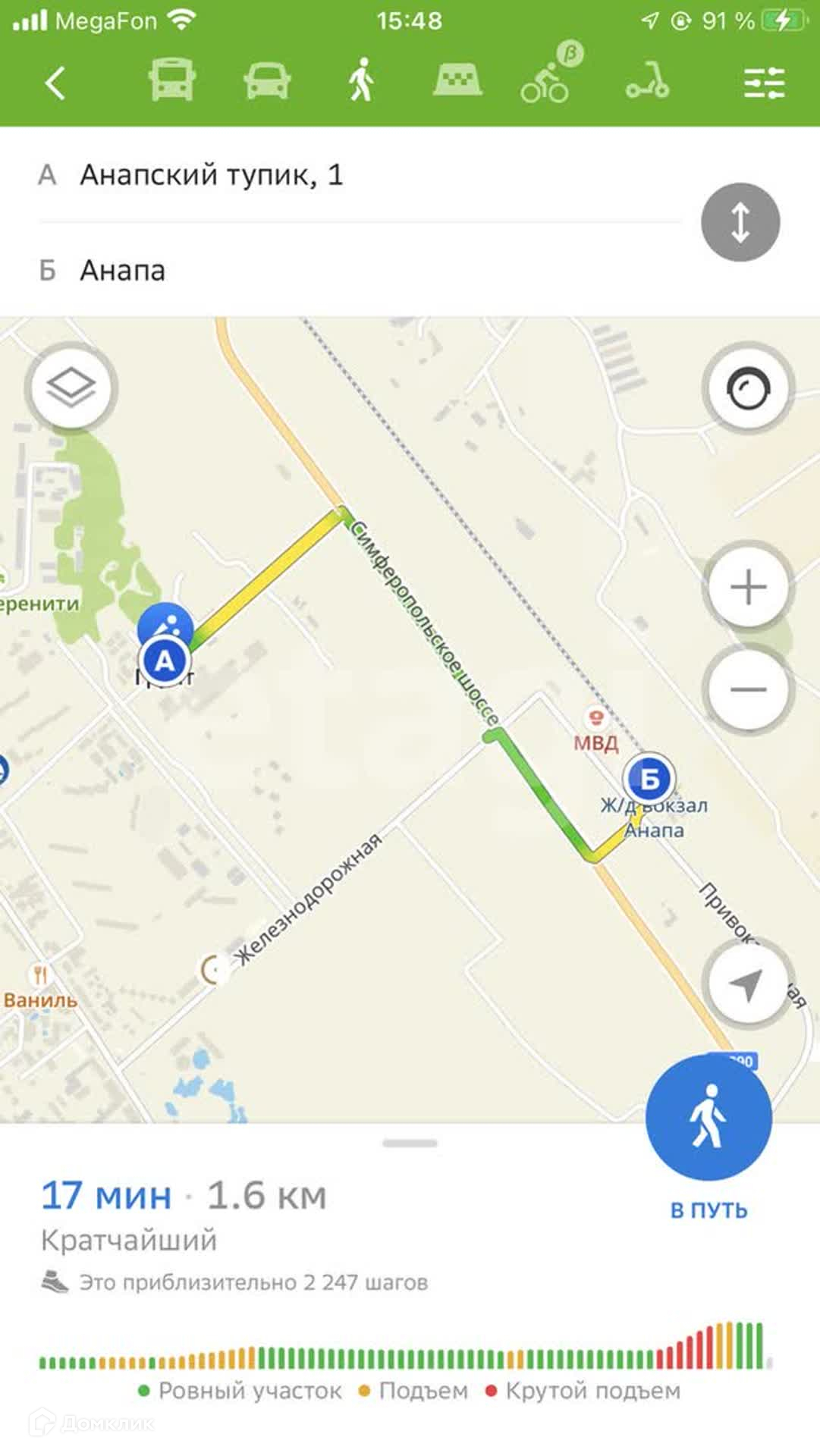Zoom out on the map
Viewport: 820px width, 1456px height.
tap(748, 689)
